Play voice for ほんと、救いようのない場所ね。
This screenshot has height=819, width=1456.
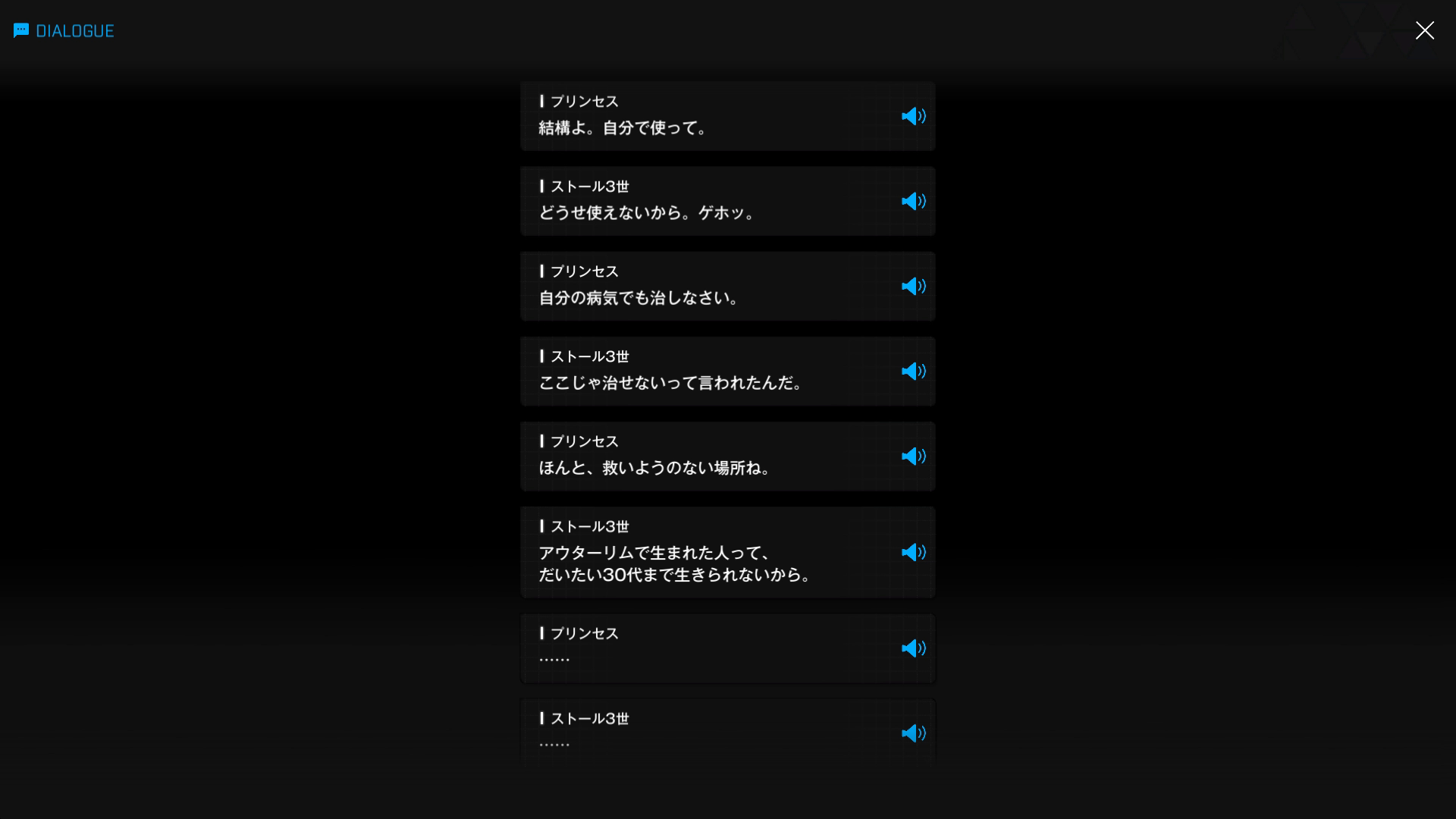(913, 456)
